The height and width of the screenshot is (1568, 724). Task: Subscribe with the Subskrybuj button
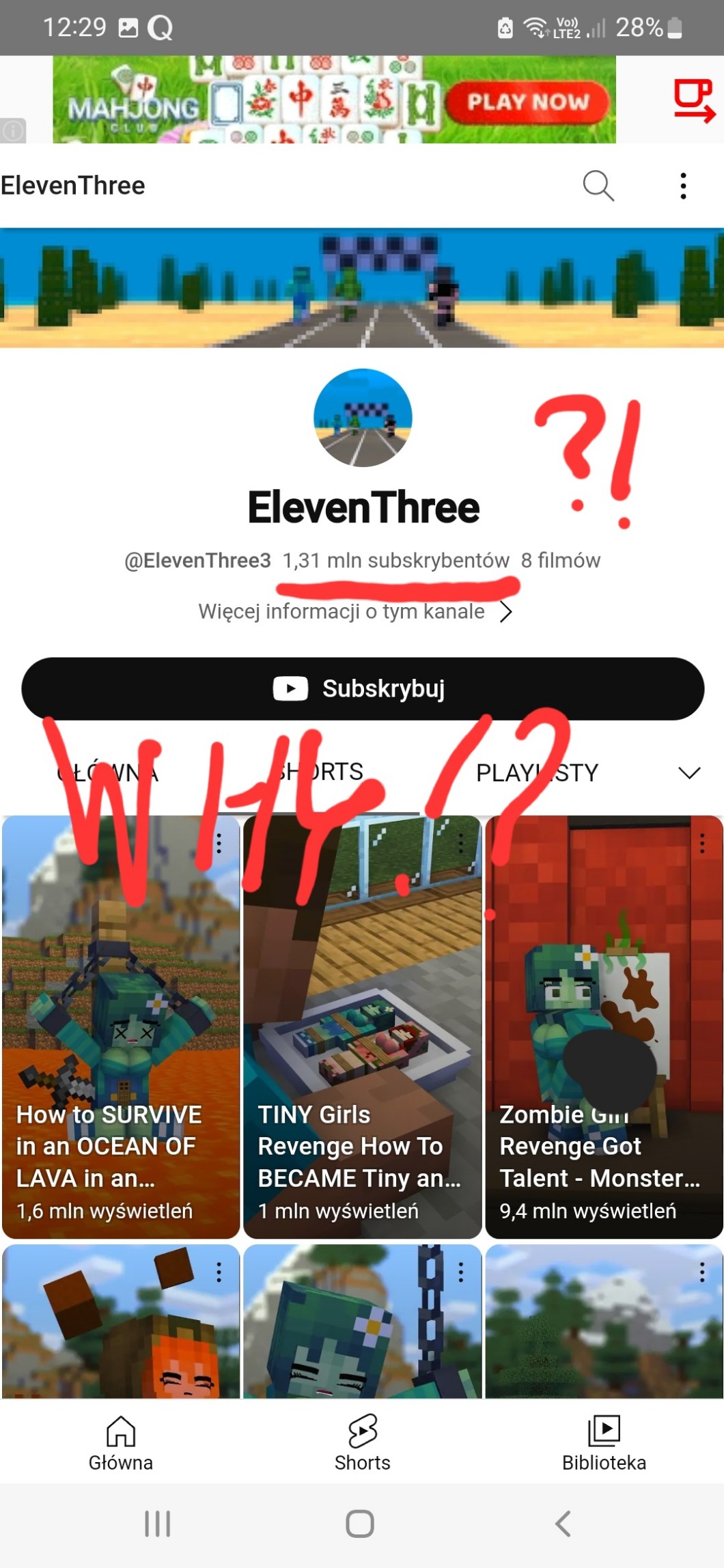tap(363, 688)
